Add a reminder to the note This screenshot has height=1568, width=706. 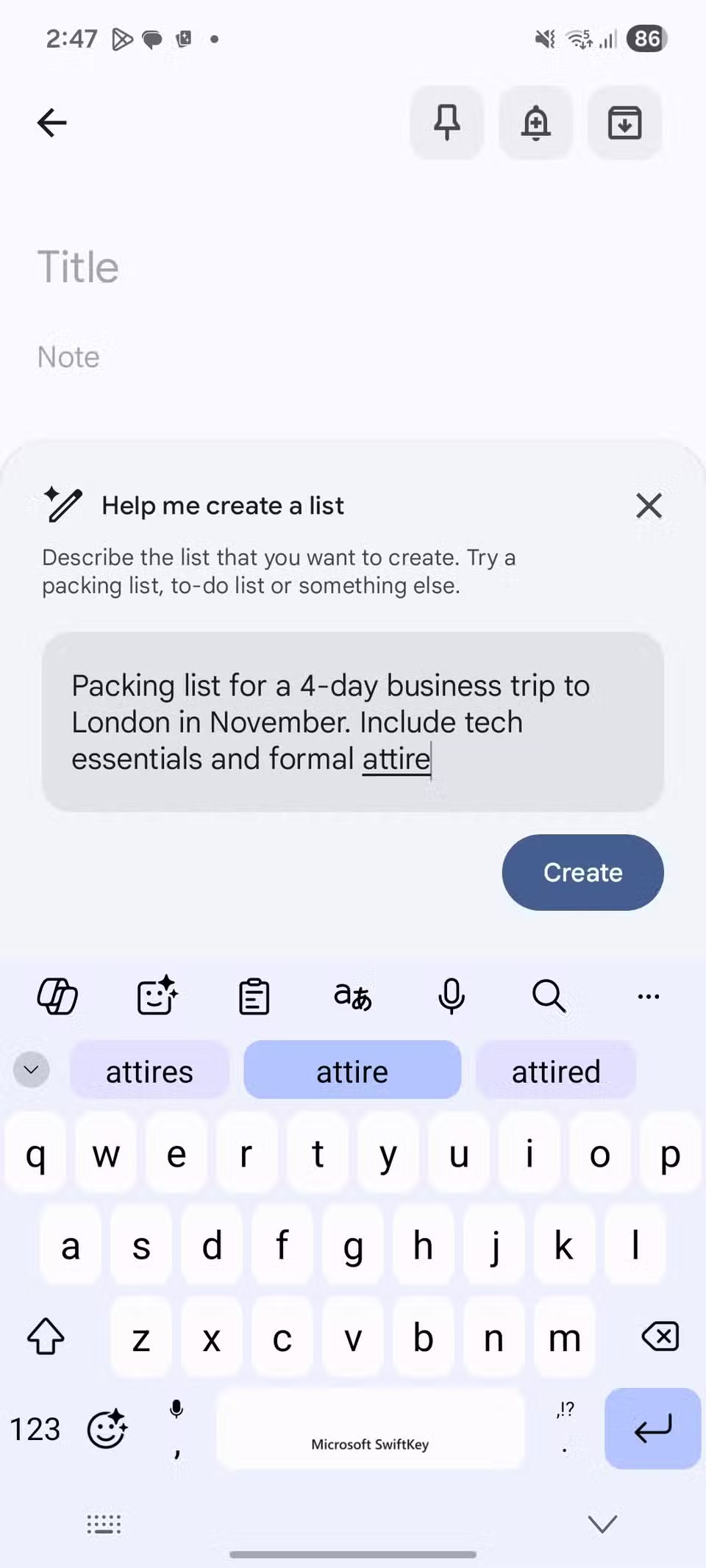[536, 123]
